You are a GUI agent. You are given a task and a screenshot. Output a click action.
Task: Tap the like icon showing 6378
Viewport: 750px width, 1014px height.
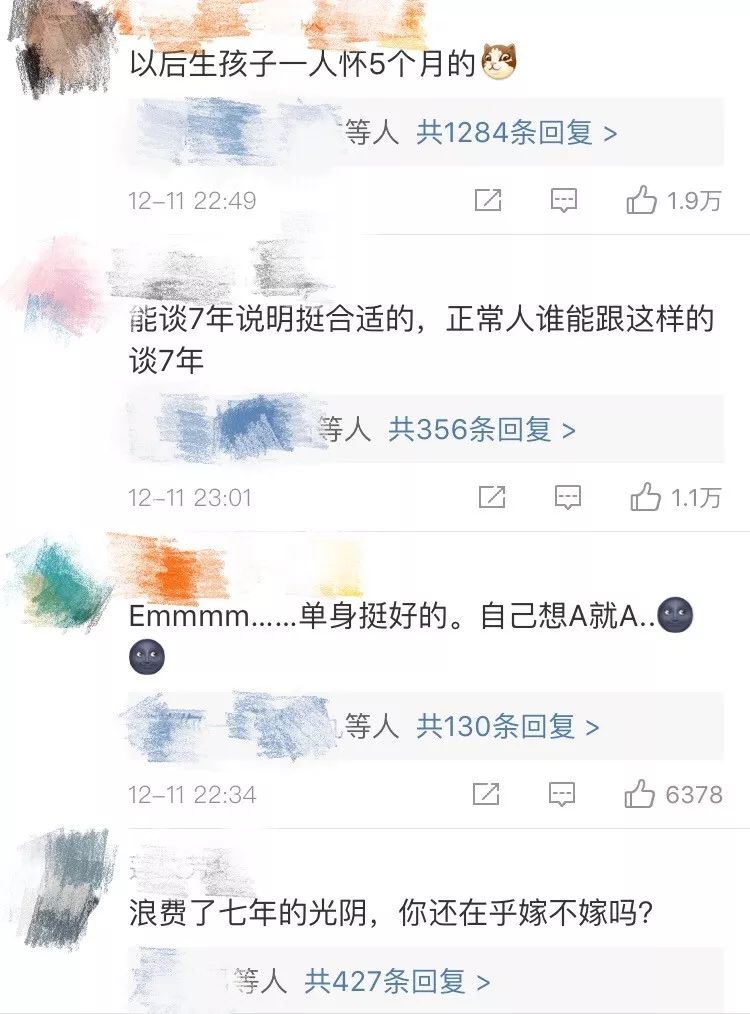click(x=637, y=792)
